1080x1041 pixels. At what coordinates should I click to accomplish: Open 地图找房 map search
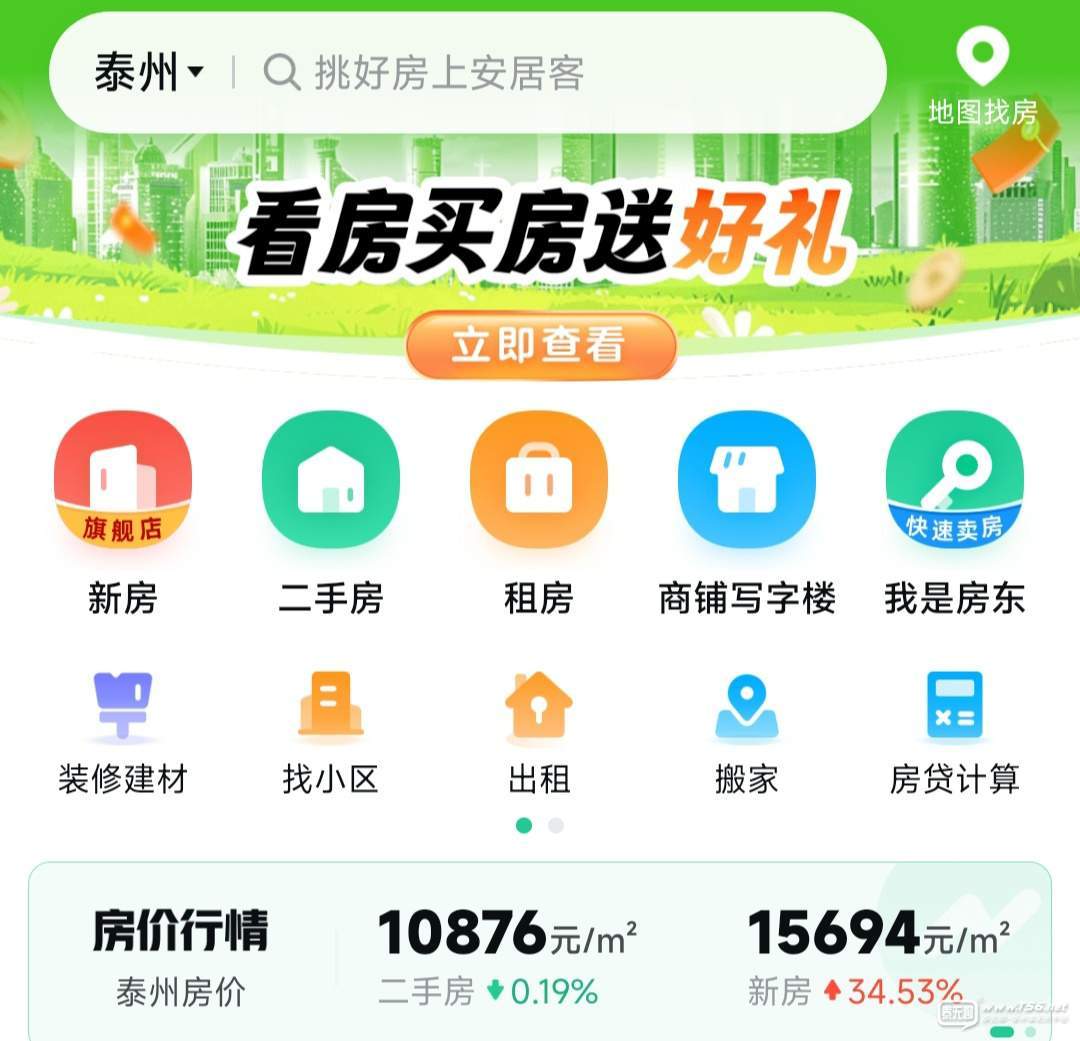pos(982,77)
